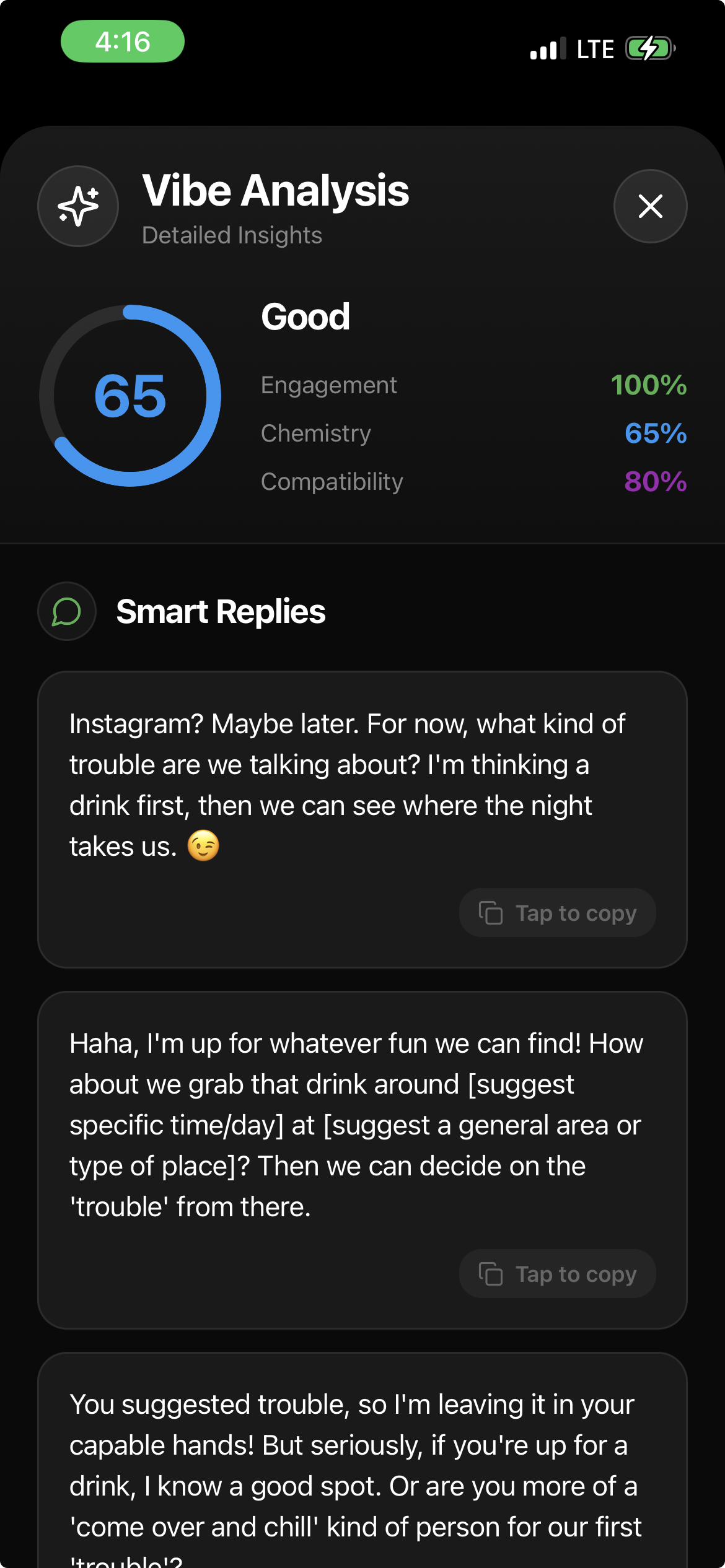The image size is (725, 1568).
Task: Open the Detailed Insights section
Action: 232,235
